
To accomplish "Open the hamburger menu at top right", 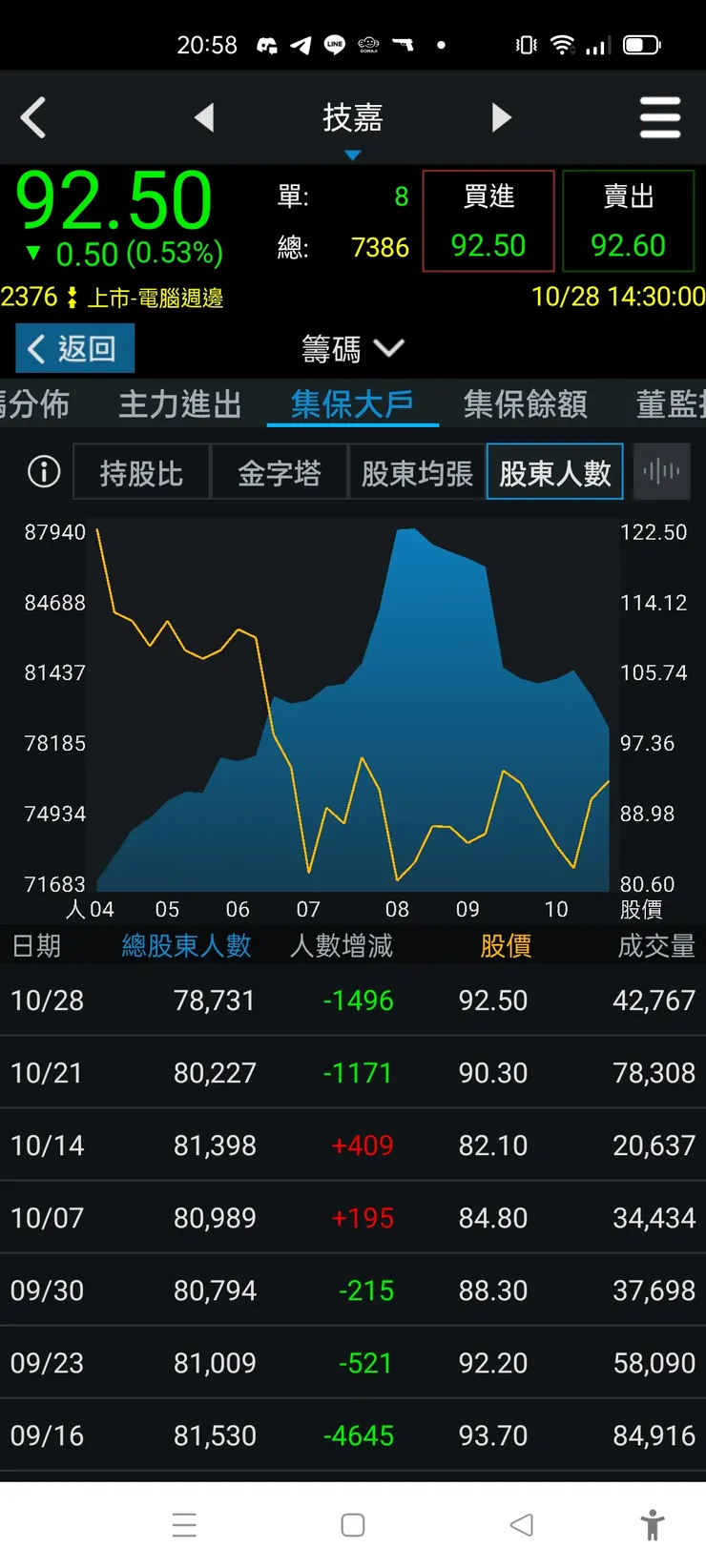I will (660, 116).
